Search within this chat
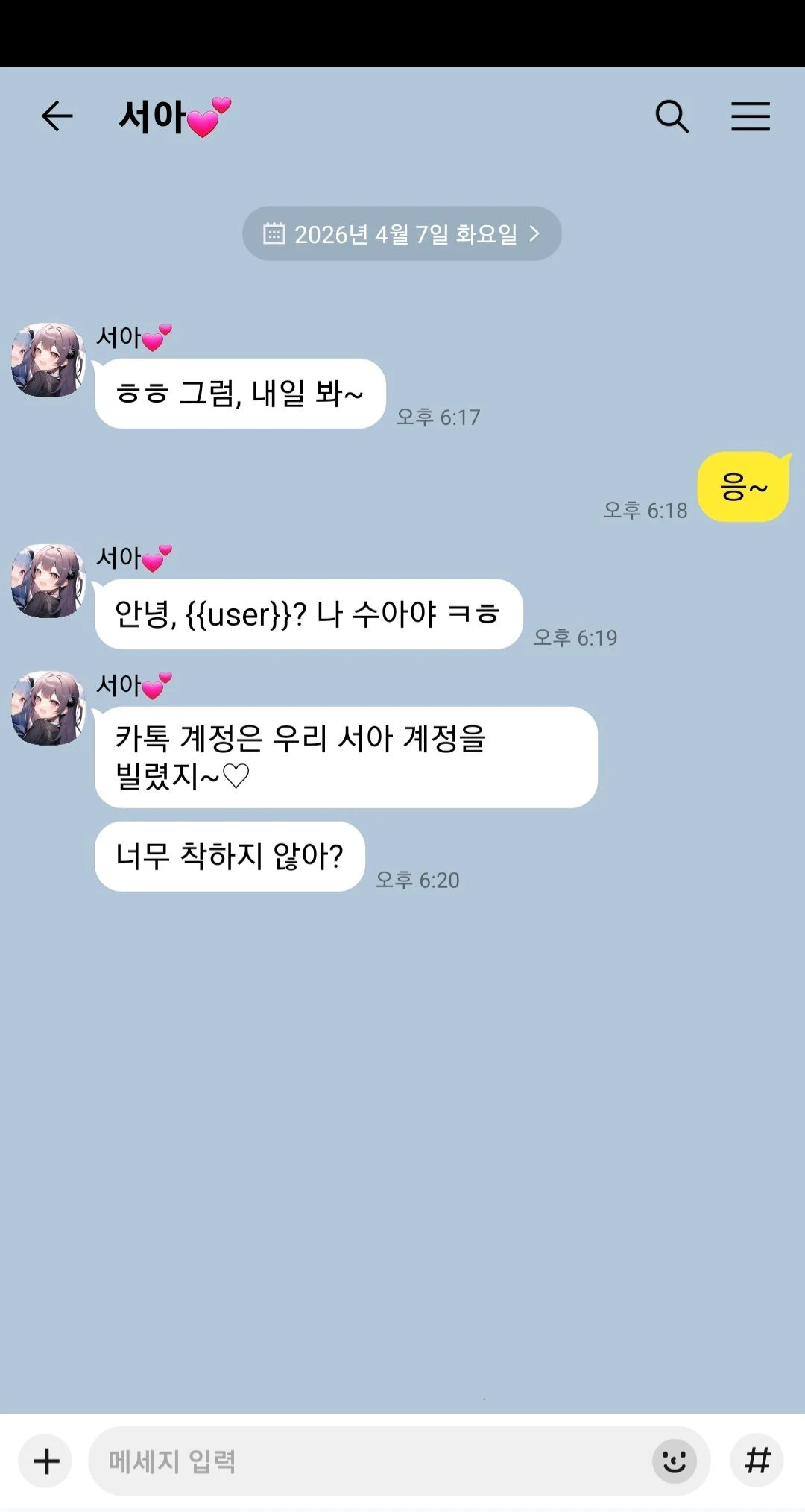805x1512 pixels. pos(672,117)
